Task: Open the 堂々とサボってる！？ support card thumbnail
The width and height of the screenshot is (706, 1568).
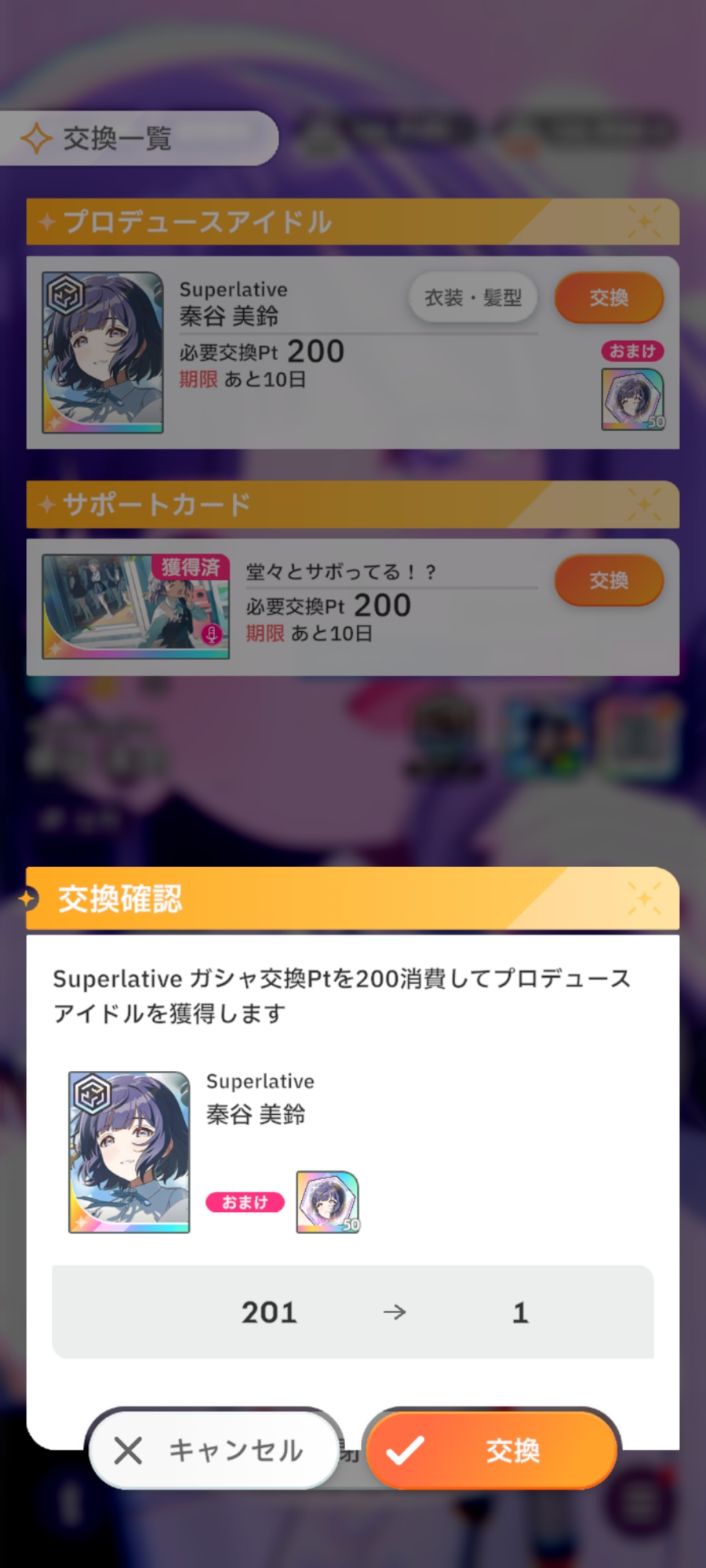Action: coord(135,607)
